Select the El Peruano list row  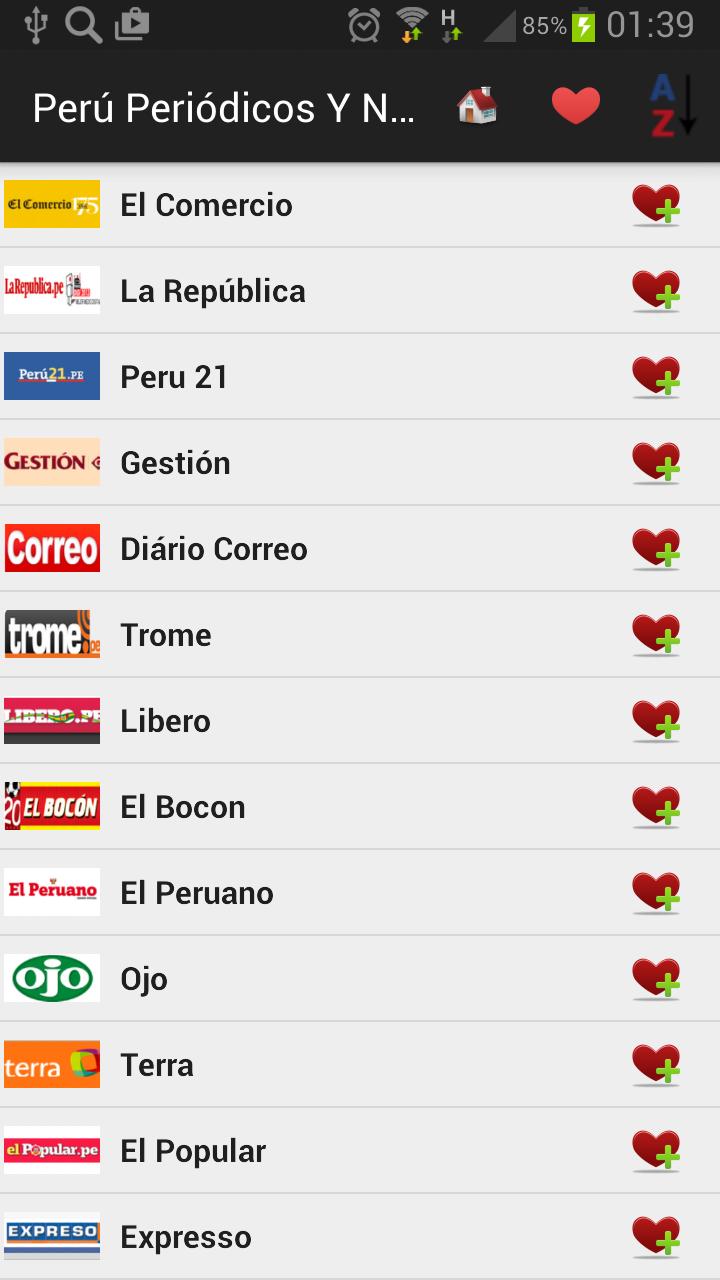pos(300,892)
